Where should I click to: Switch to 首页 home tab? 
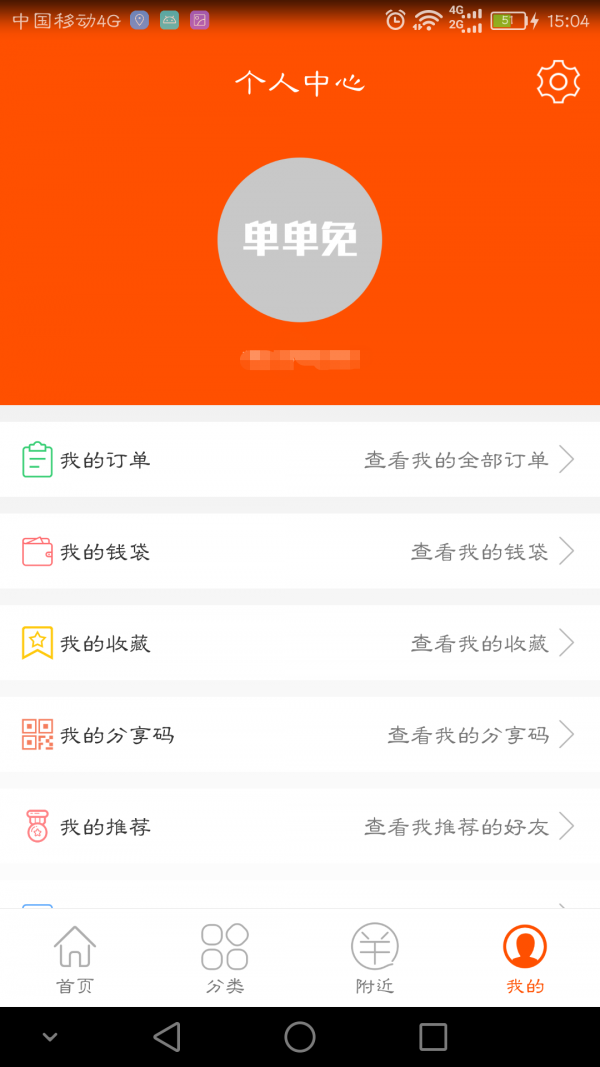point(75,958)
